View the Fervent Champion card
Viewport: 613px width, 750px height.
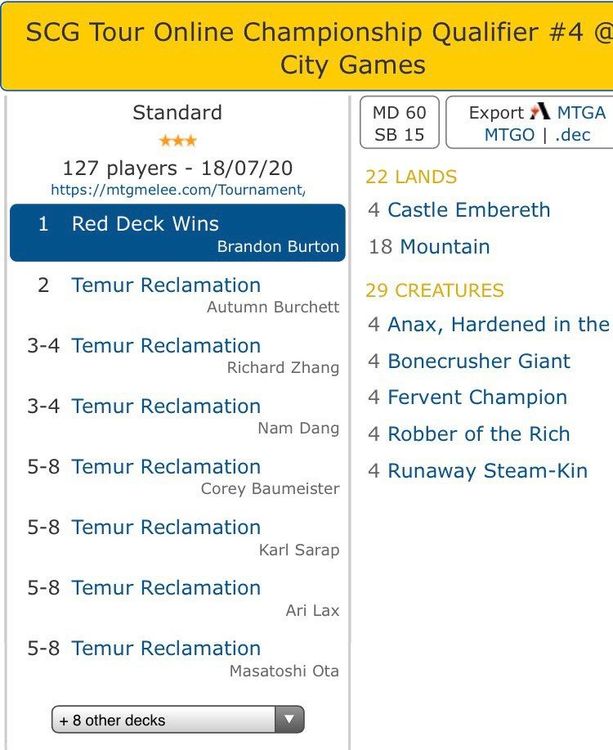click(477, 397)
